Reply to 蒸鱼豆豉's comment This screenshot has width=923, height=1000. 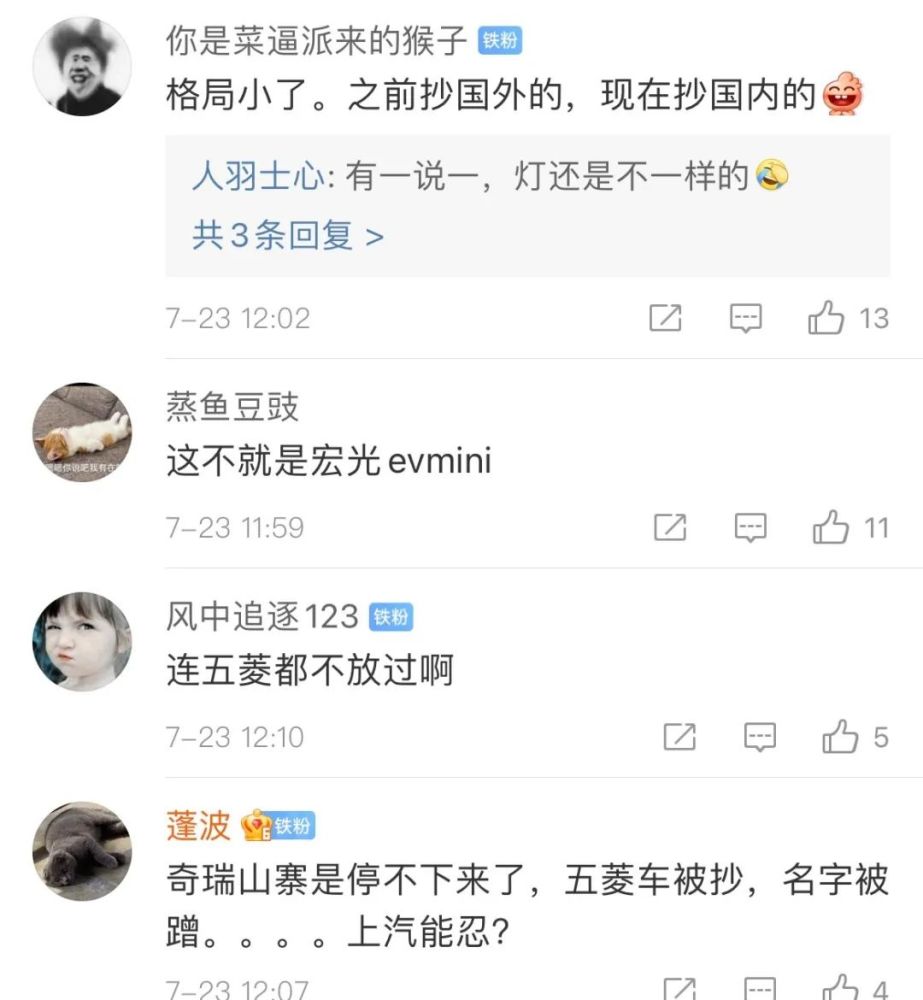pos(750,527)
